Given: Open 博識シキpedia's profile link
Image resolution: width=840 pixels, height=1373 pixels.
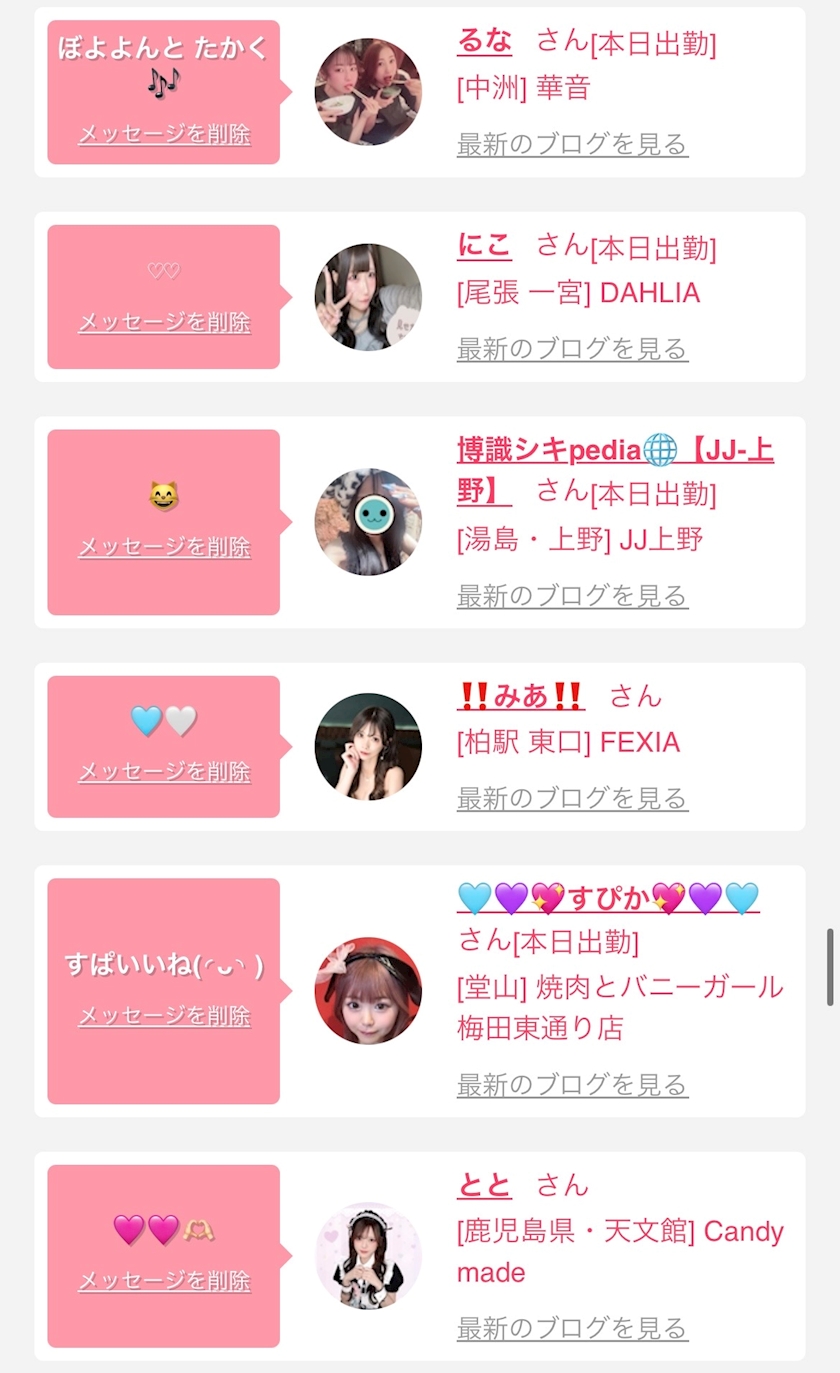Looking at the screenshot, I should (x=615, y=471).
